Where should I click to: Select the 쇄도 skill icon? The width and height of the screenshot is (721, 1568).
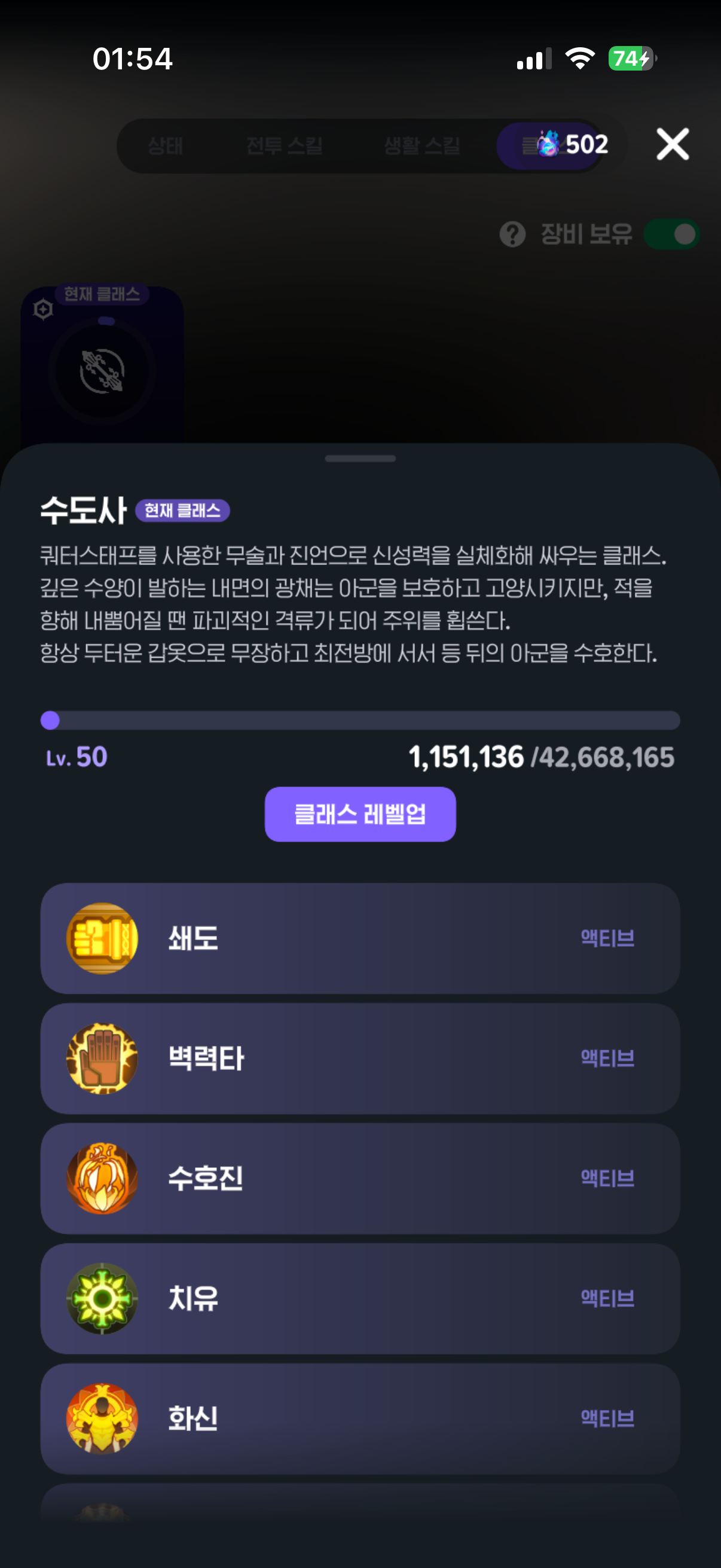coord(102,941)
